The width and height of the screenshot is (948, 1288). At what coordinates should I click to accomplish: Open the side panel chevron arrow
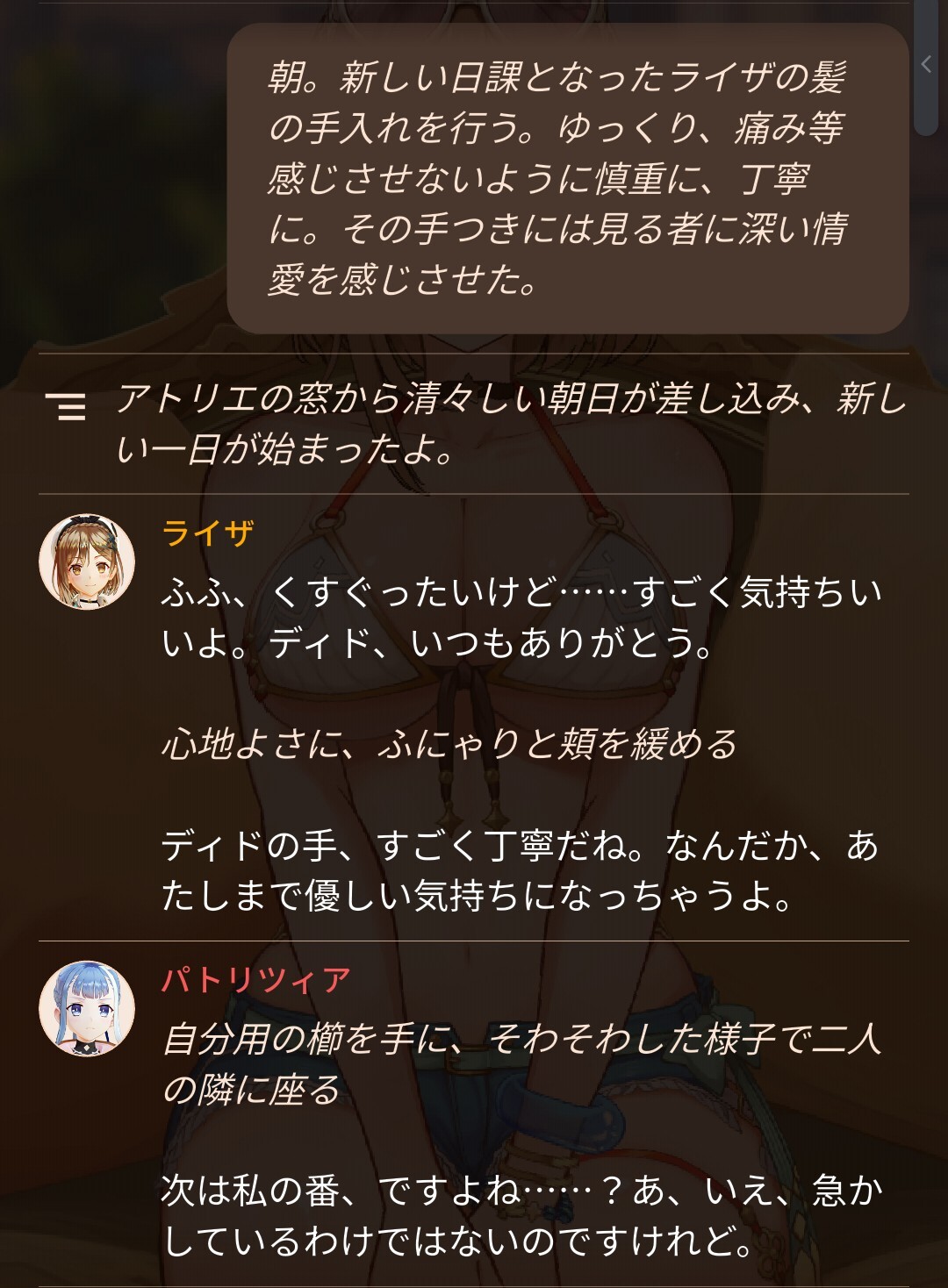(926, 64)
